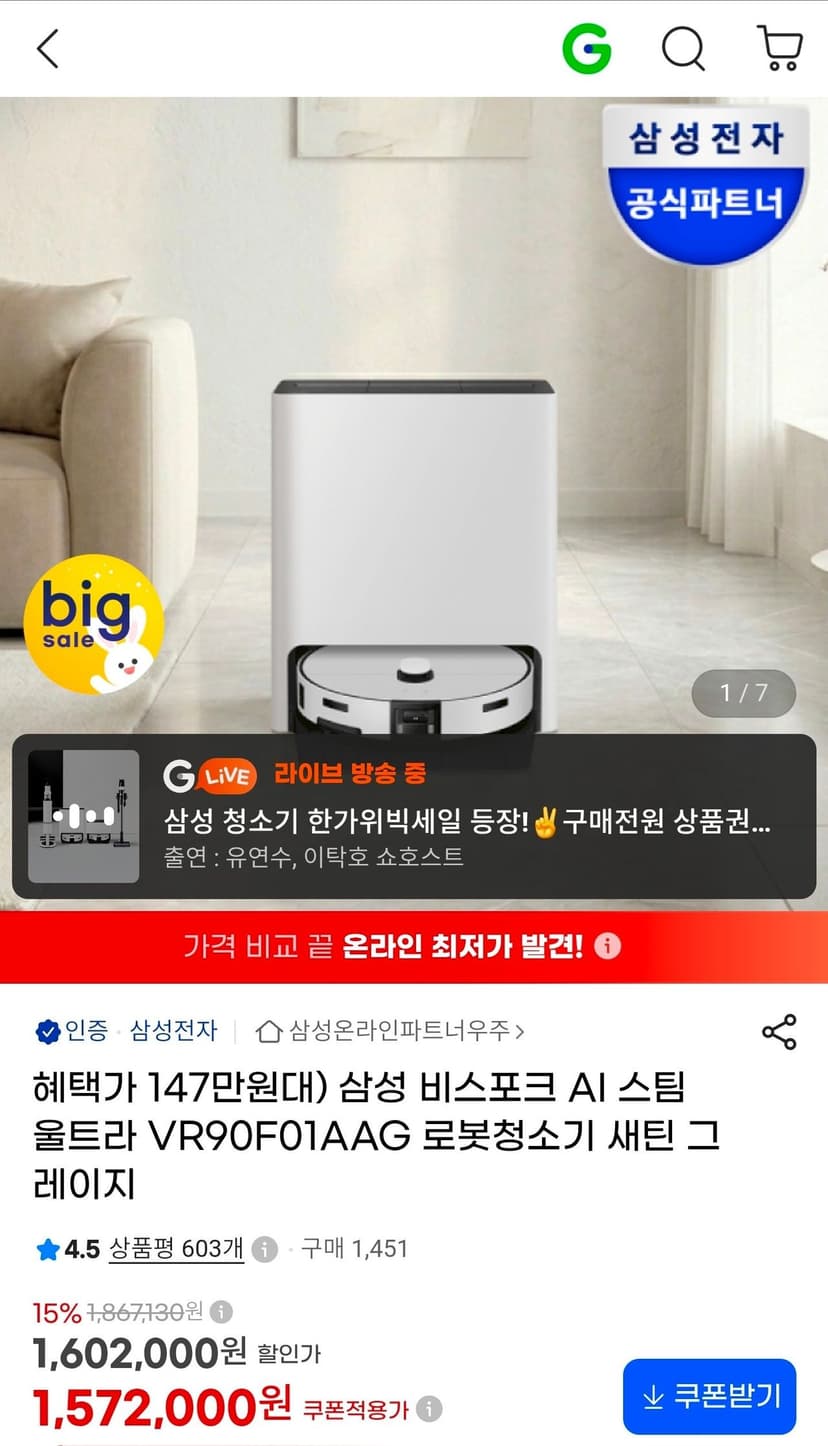Open the 상품평 603개 reviews link
Image resolution: width=828 pixels, height=1446 pixels.
pos(176,1249)
